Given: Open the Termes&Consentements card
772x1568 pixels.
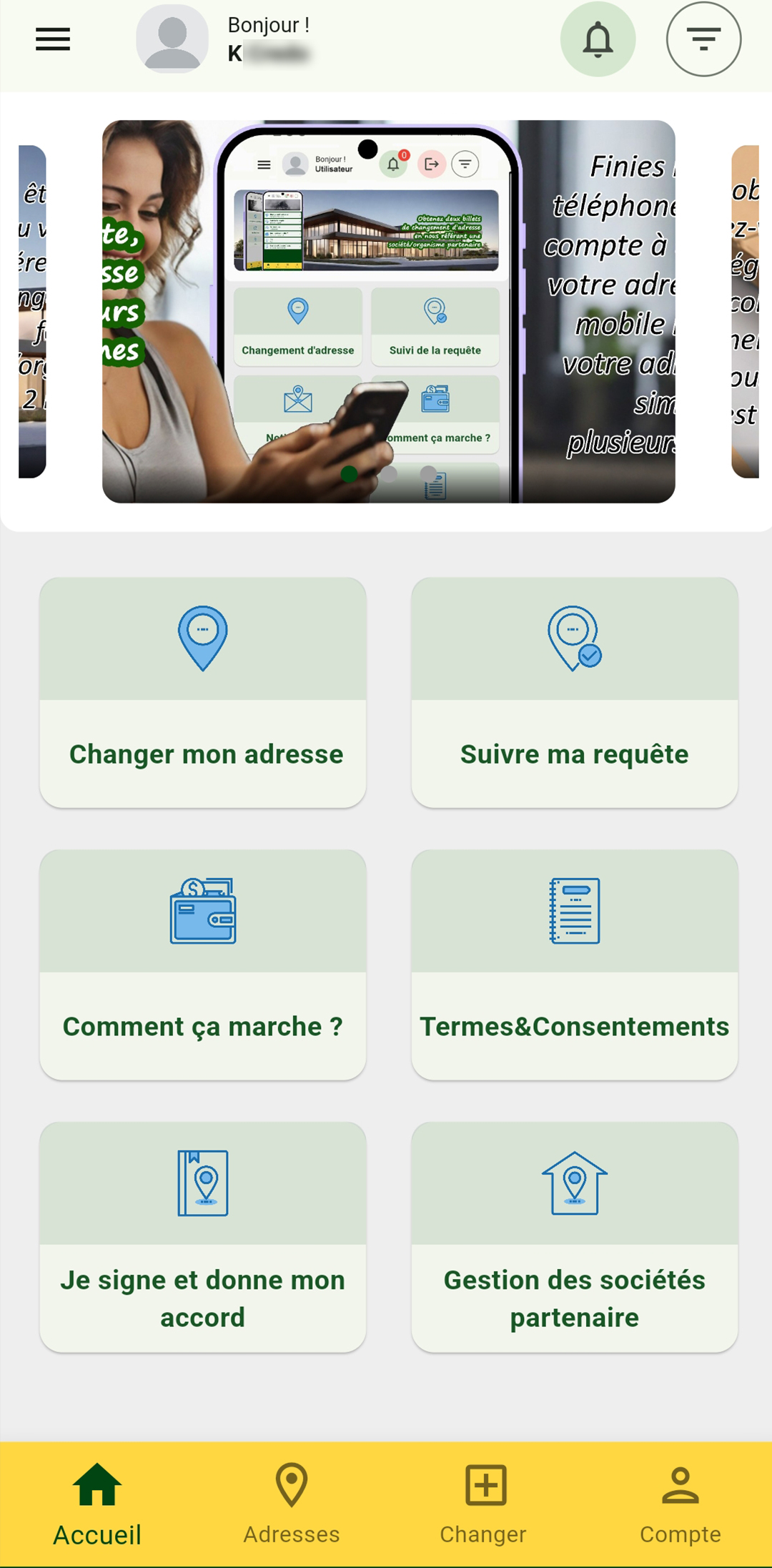Looking at the screenshot, I should coord(575,965).
